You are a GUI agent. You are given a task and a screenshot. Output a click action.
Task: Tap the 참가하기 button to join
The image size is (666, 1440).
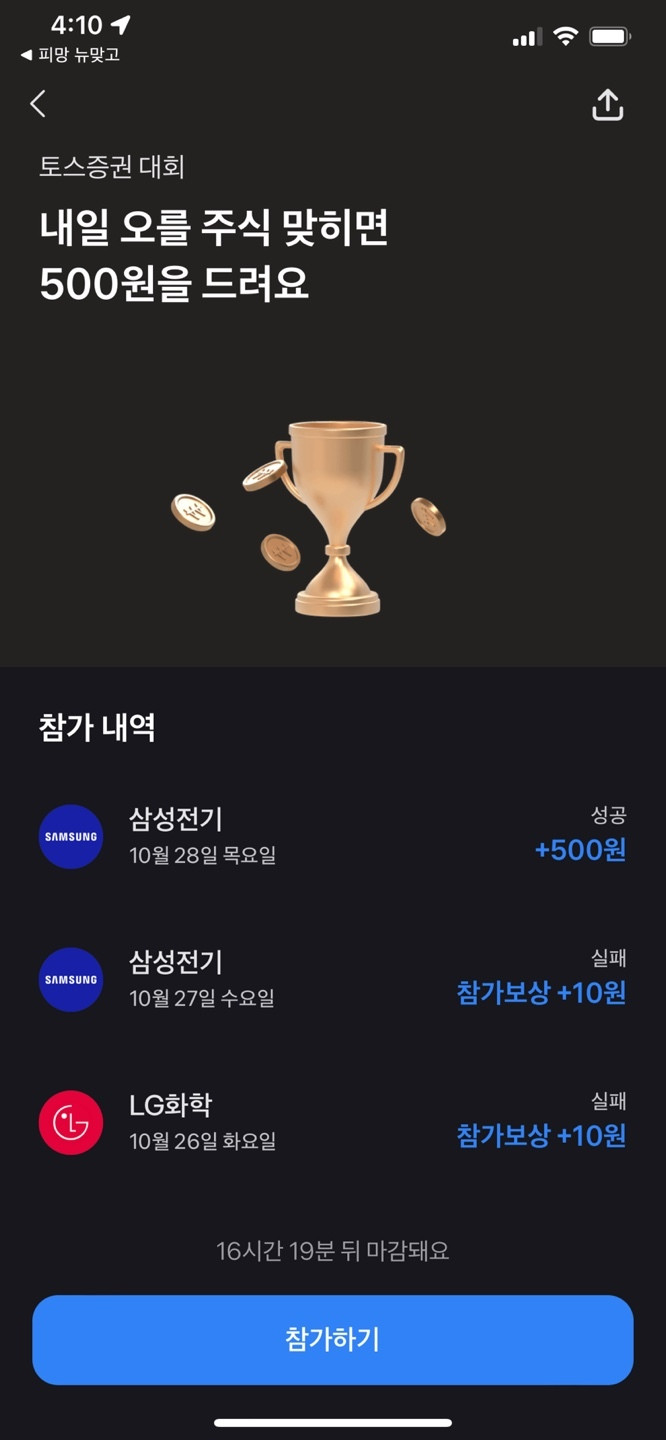pyautogui.click(x=333, y=1339)
